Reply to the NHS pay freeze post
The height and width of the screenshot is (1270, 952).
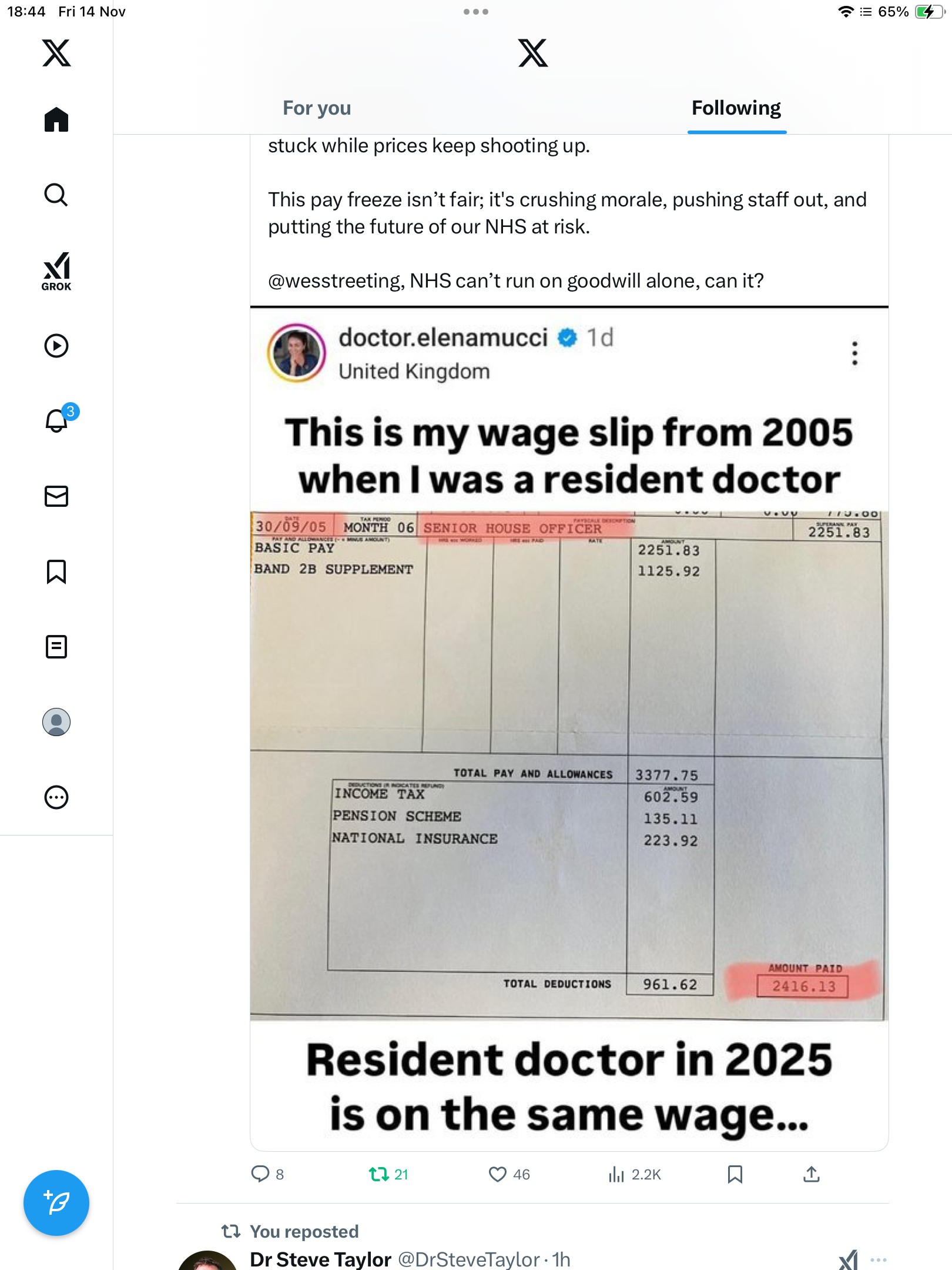click(260, 1174)
